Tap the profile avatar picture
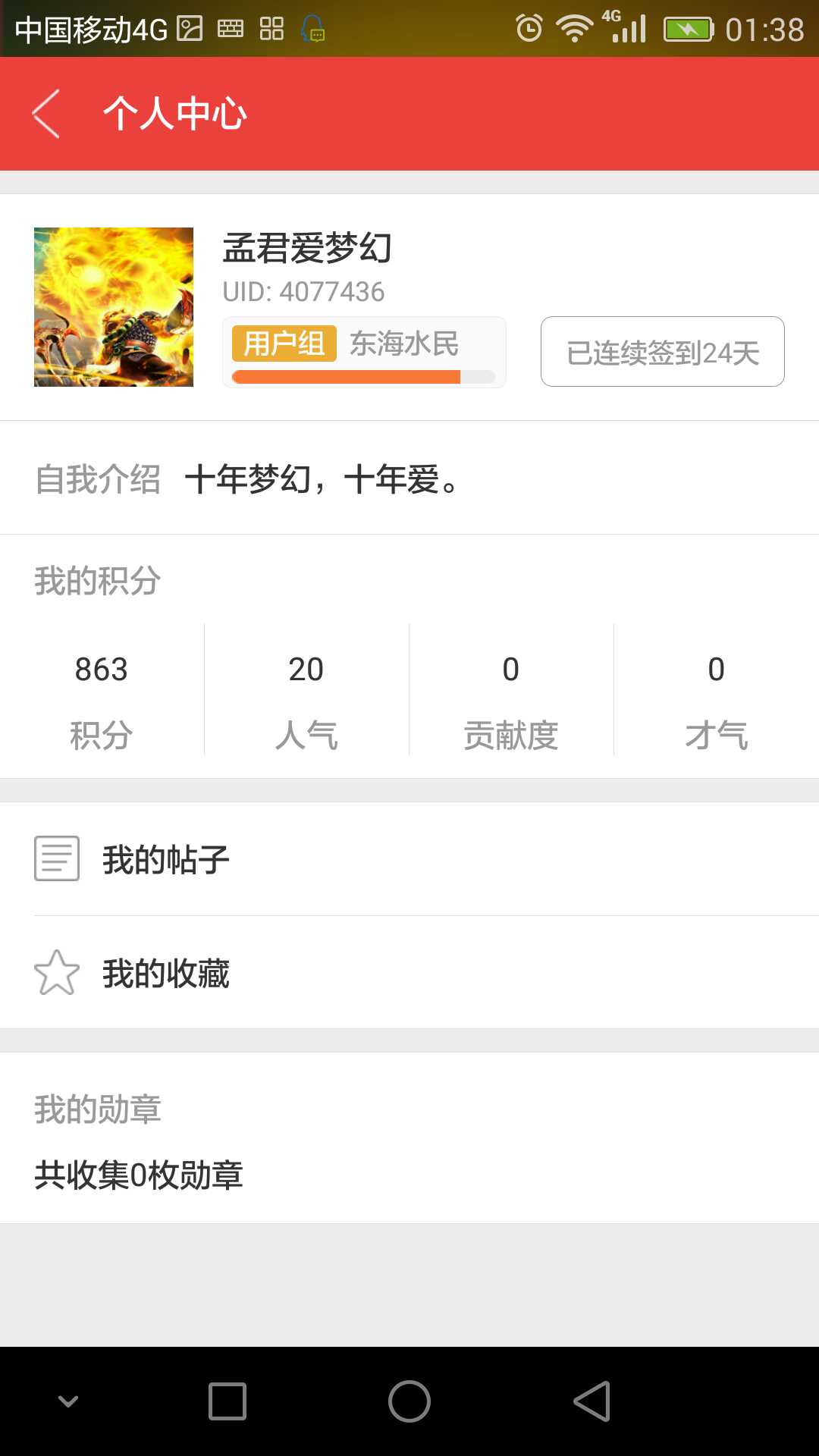819x1456 pixels. [x=114, y=307]
